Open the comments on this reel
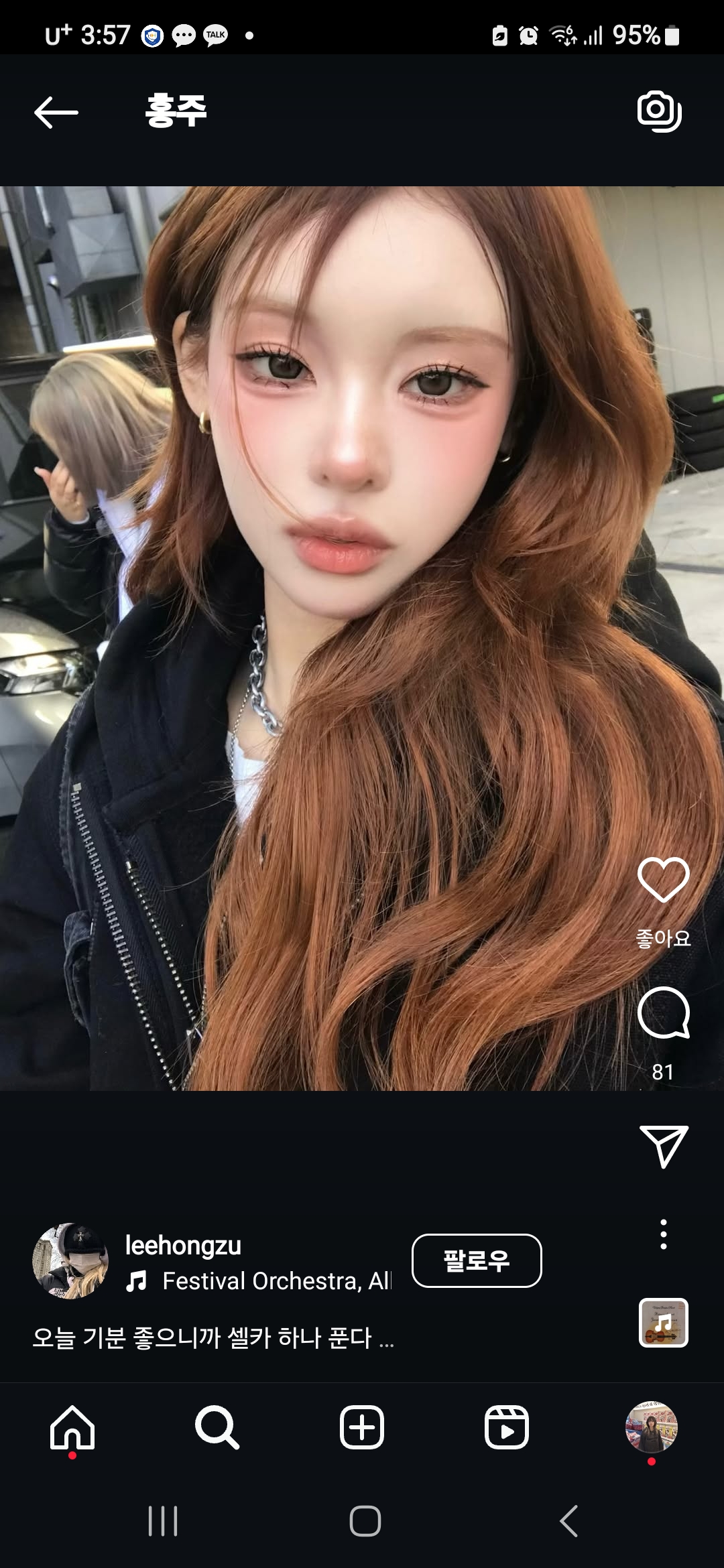Image resolution: width=724 pixels, height=1568 pixels. tap(663, 1013)
